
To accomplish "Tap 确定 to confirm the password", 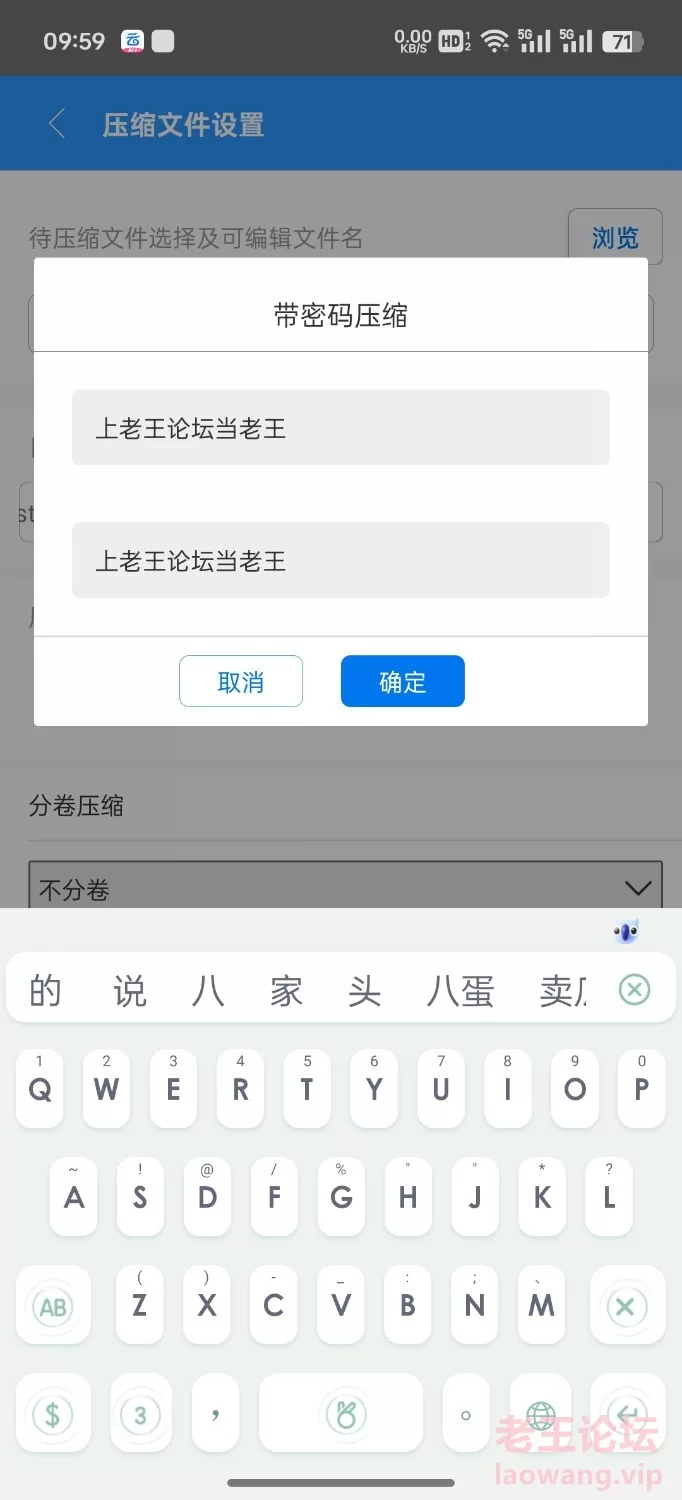I will [402, 681].
